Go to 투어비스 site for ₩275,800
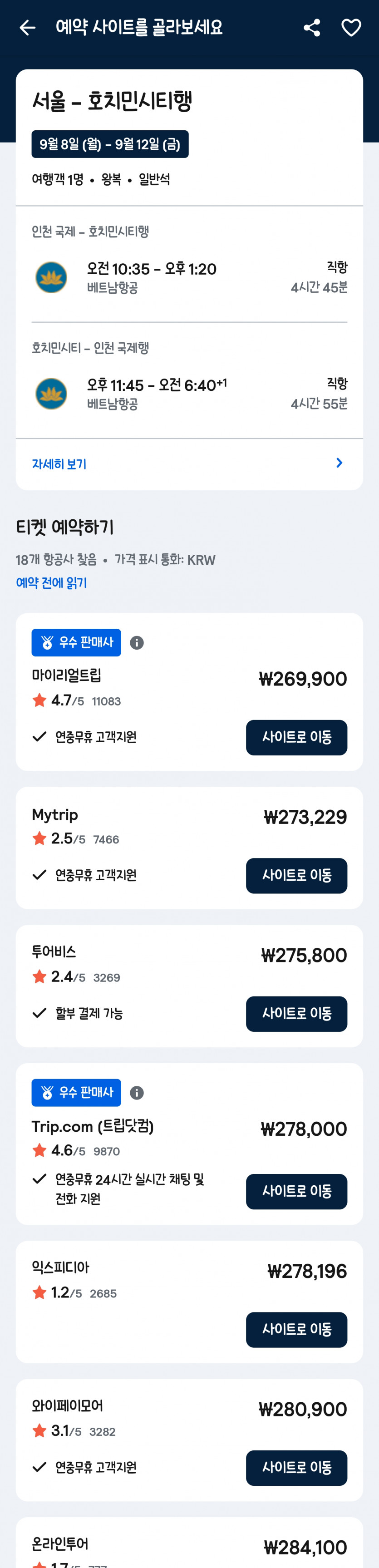Screen dimensions: 379x1568 tap(296, 1013)
